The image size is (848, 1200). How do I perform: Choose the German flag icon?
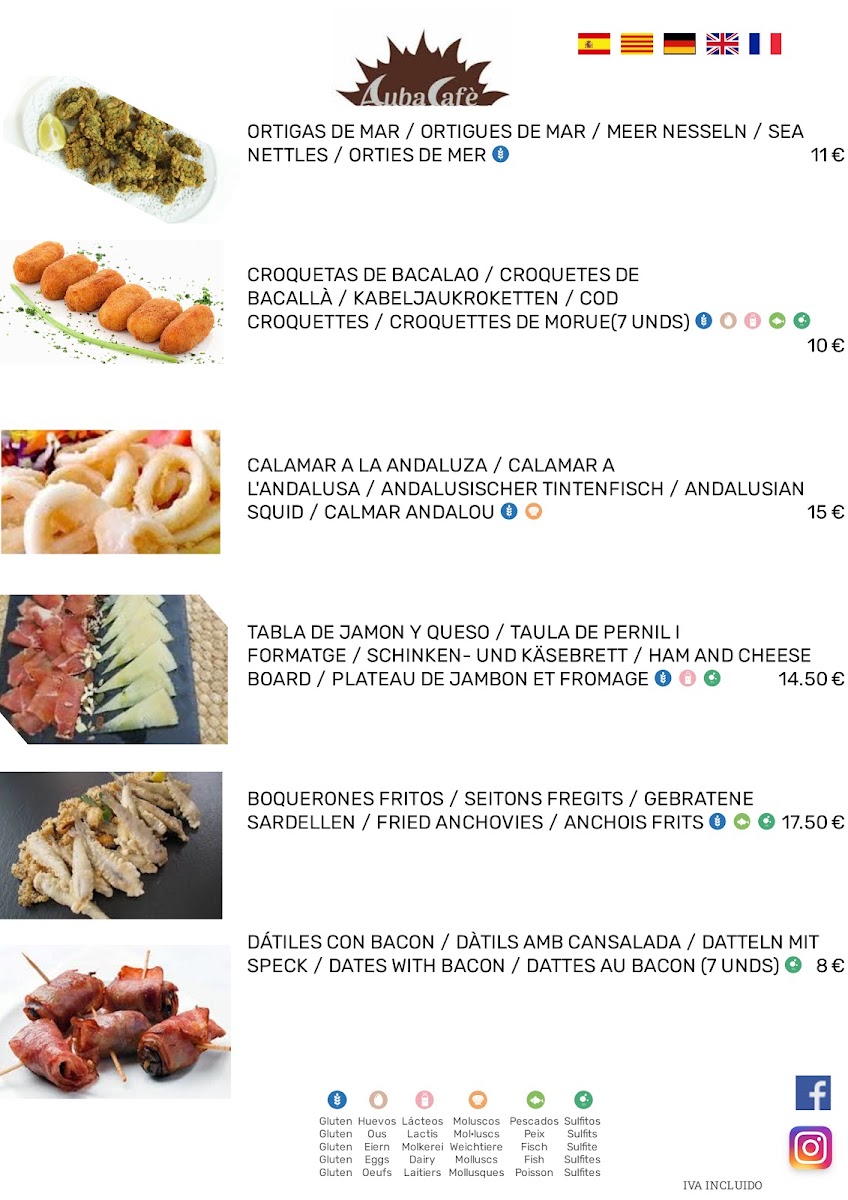click(681, 44)
